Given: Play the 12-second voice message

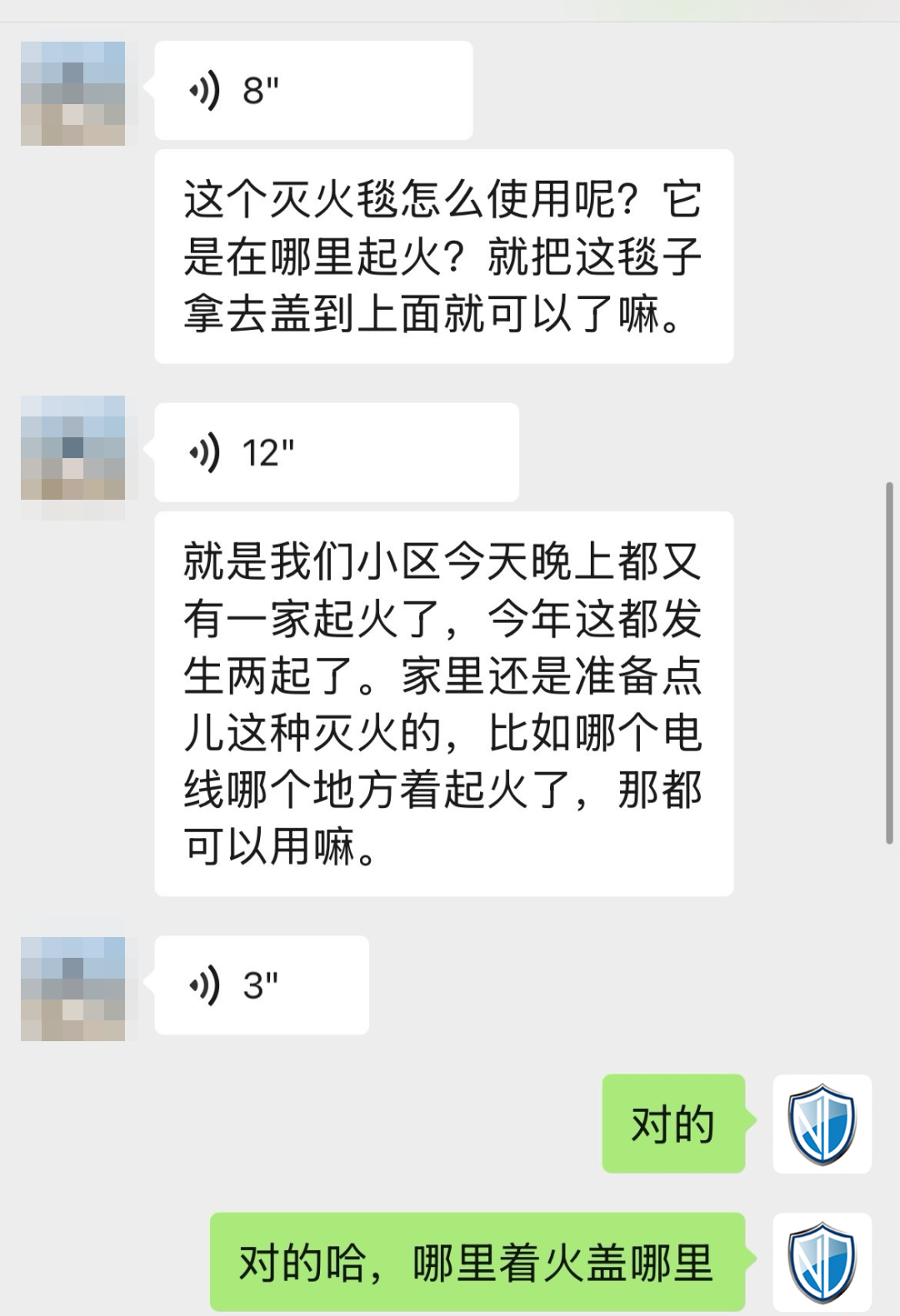Looking at the screenshot, I should point(336,452).
